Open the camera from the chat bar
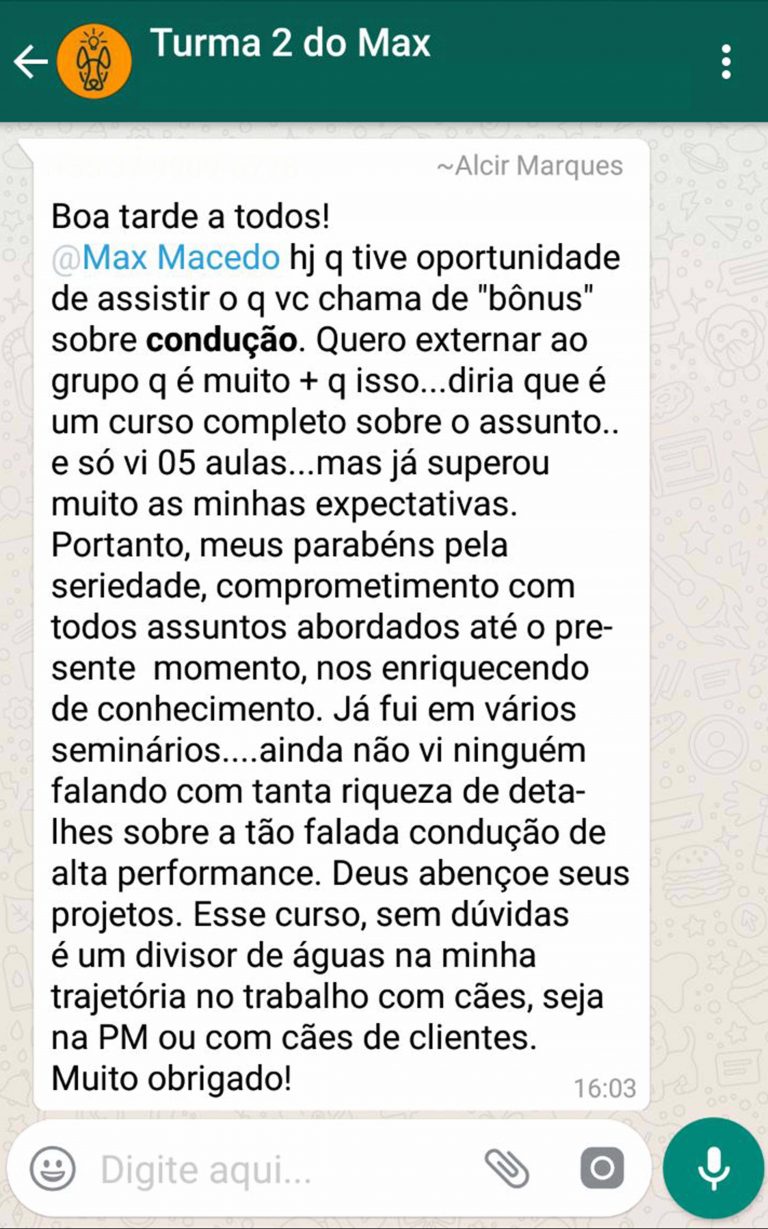The width and height of the screenshot is (768, 1229). [602, 1167]
